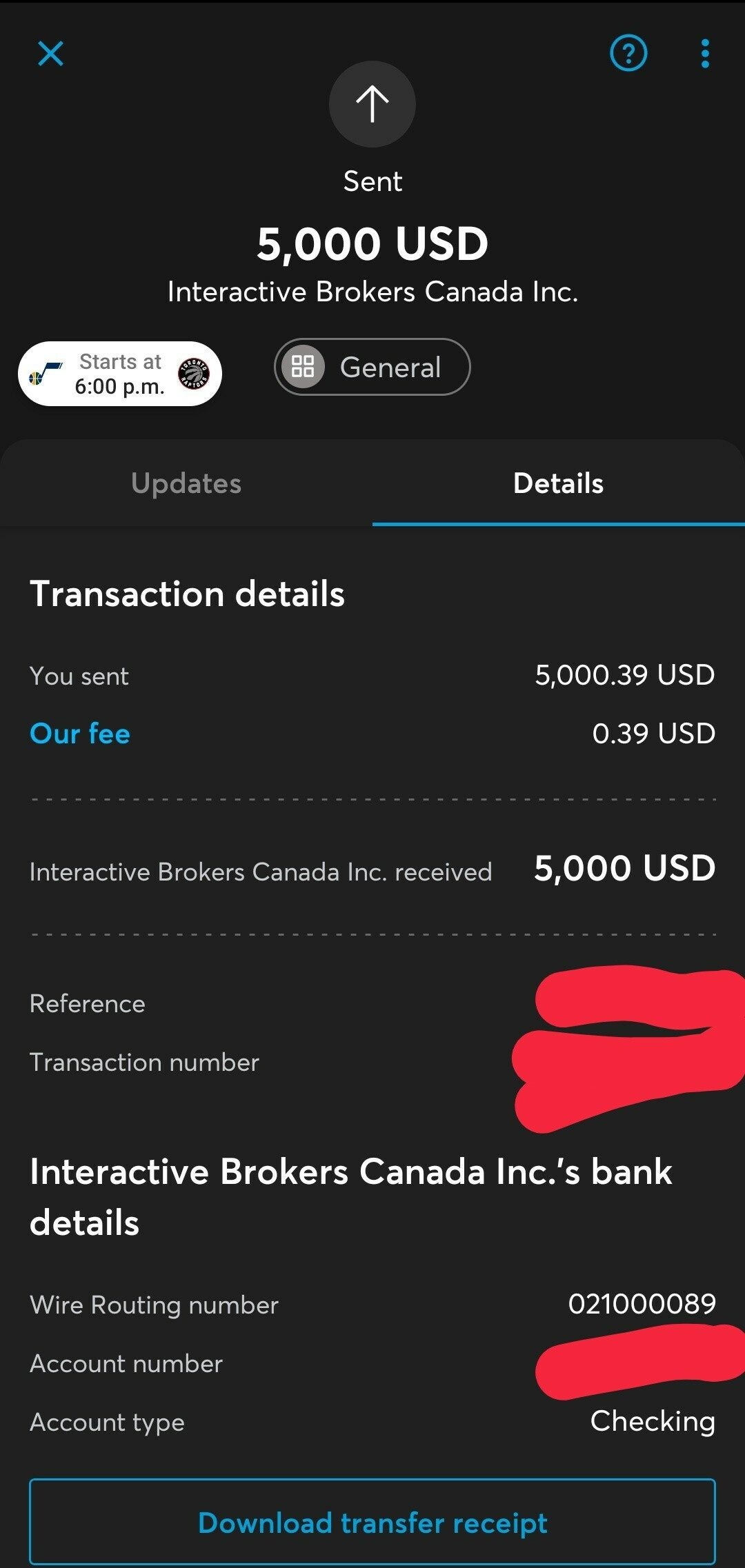The height and width of the screenshot is (1568, 745).
Task: Open the Our fee breakdown link
Action: pos(79,734)
